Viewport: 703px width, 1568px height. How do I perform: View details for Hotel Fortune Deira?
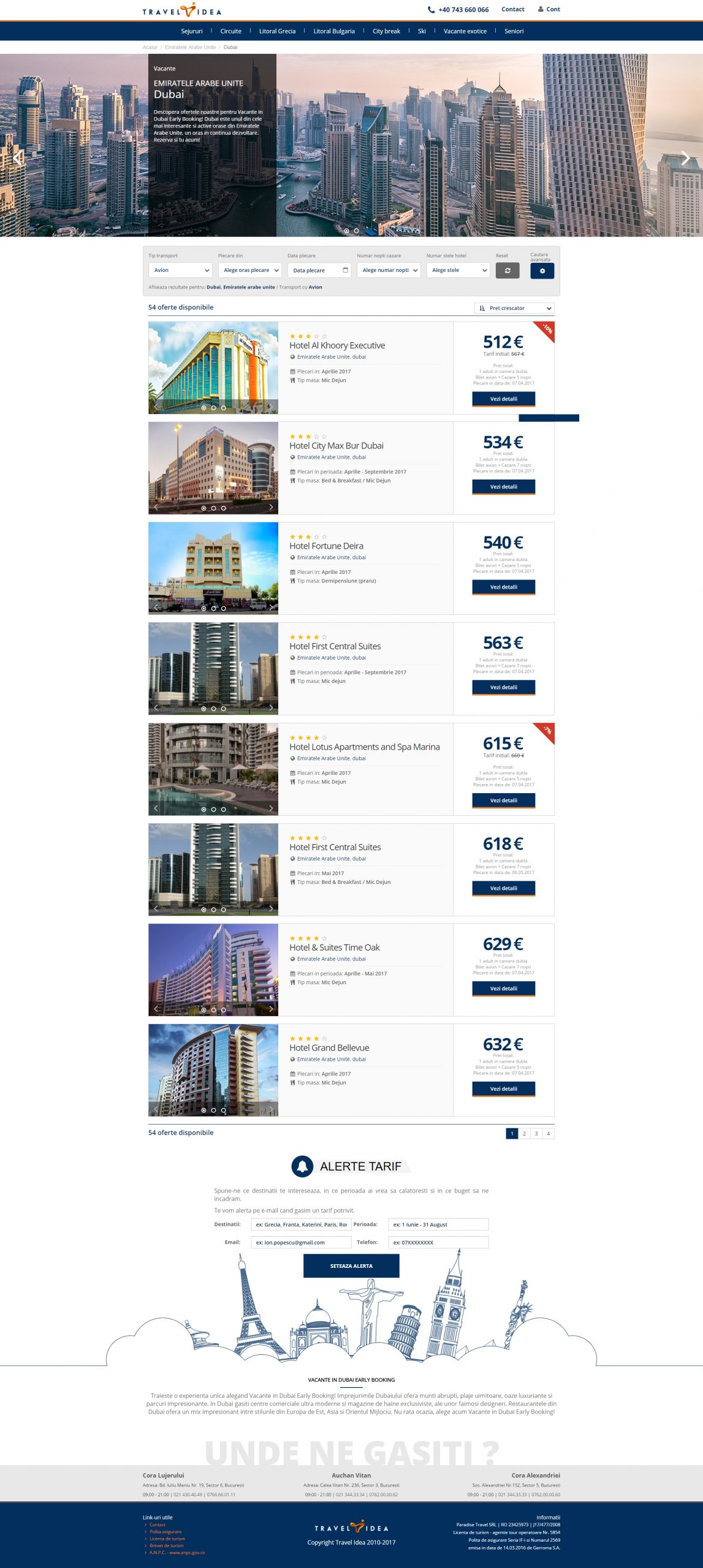(503, 587)
